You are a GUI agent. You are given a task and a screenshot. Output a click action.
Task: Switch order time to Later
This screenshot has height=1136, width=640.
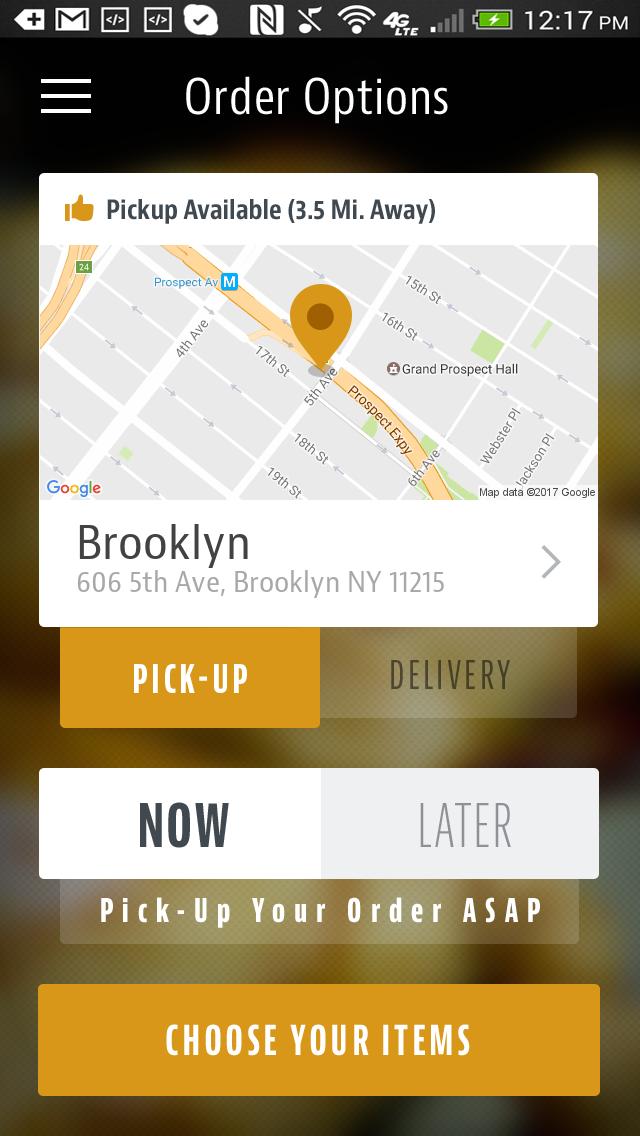click(x=463, y=824)
